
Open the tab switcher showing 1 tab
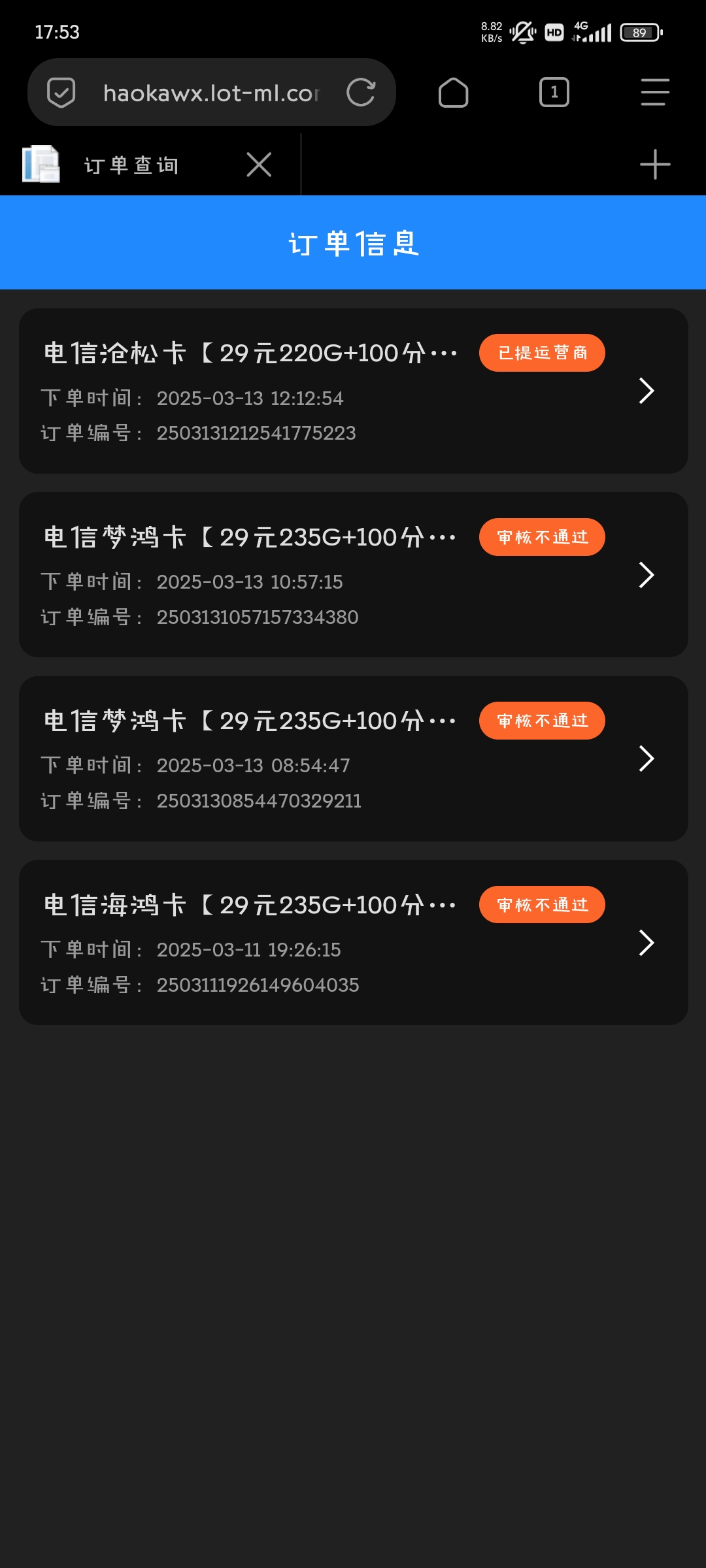point(554,92)
